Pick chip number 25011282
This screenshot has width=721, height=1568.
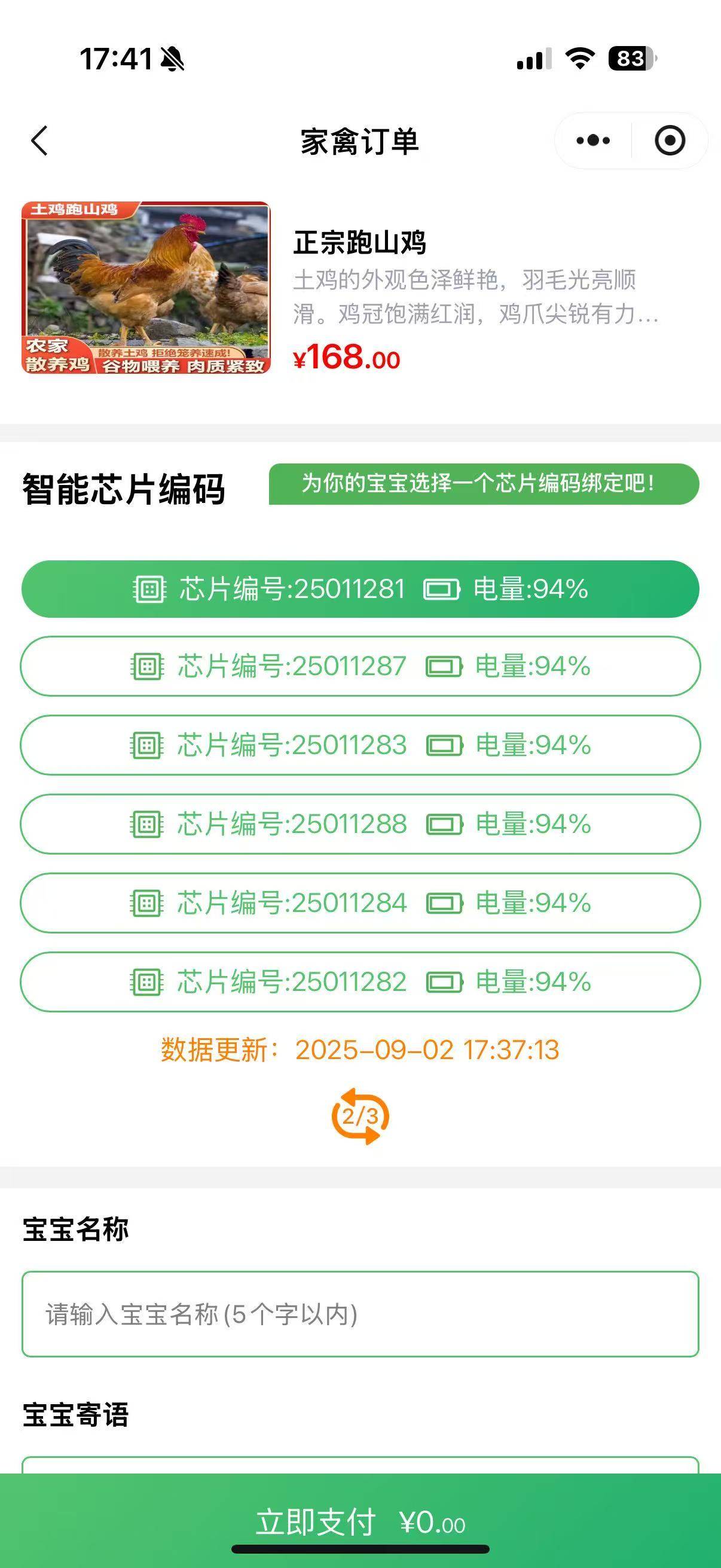tap(360, 982)
